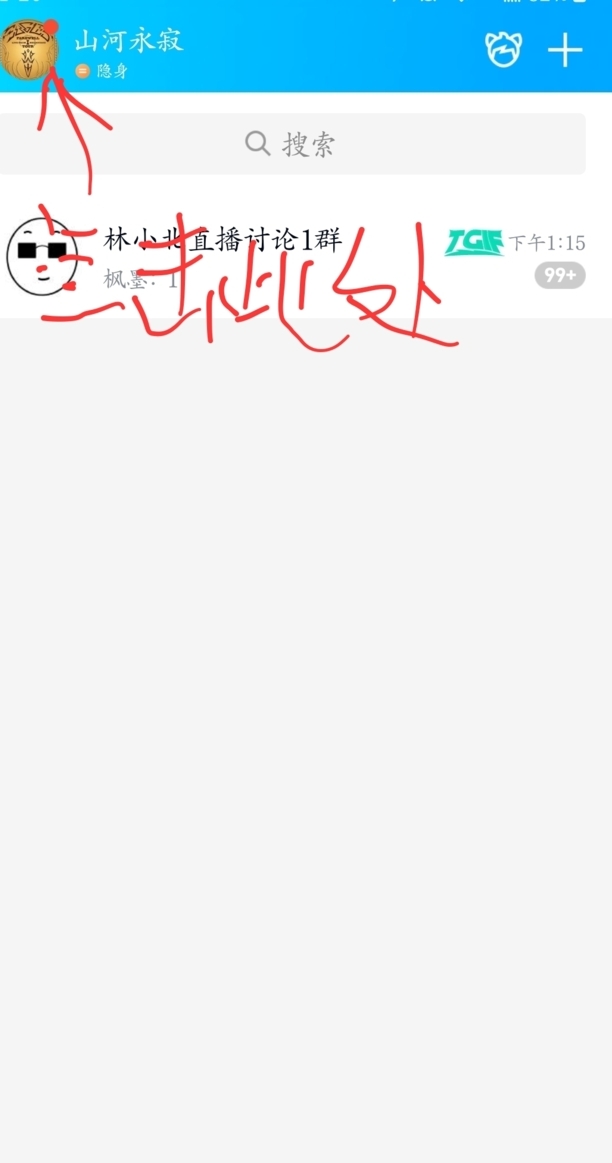The width and height of the screenshot is (612, 1163).
Task: Open the panda face icon in the header
Action: tap(503, 49)
